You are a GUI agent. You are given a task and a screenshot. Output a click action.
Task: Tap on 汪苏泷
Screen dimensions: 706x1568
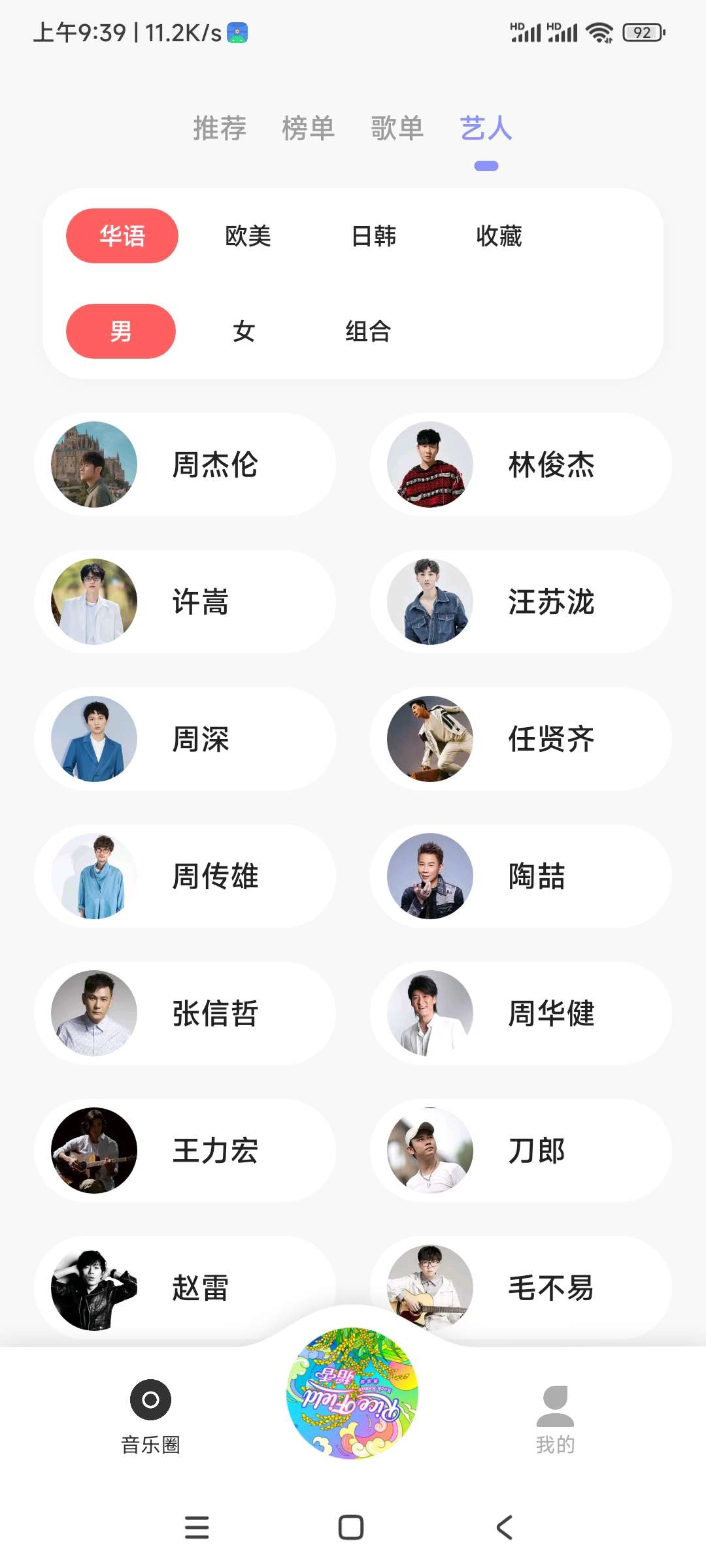521,602
